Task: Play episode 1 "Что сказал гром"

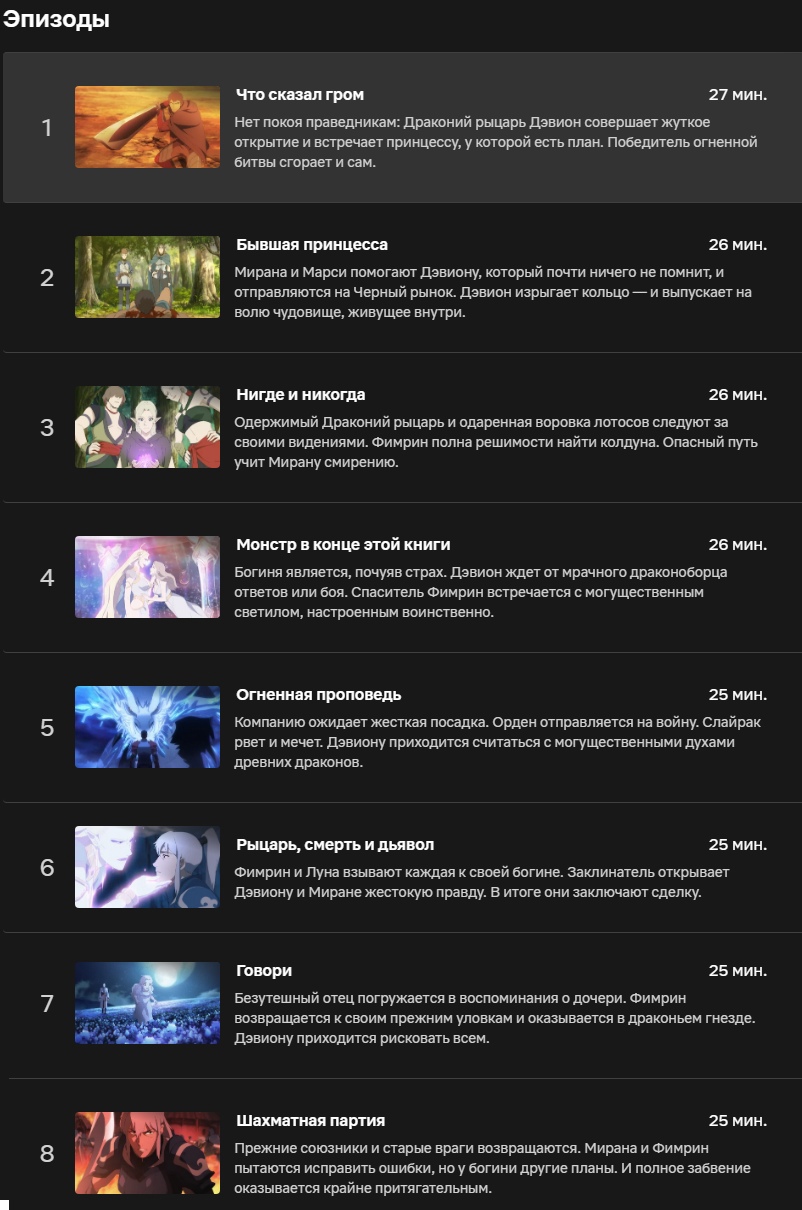Action: pos(402,127)
